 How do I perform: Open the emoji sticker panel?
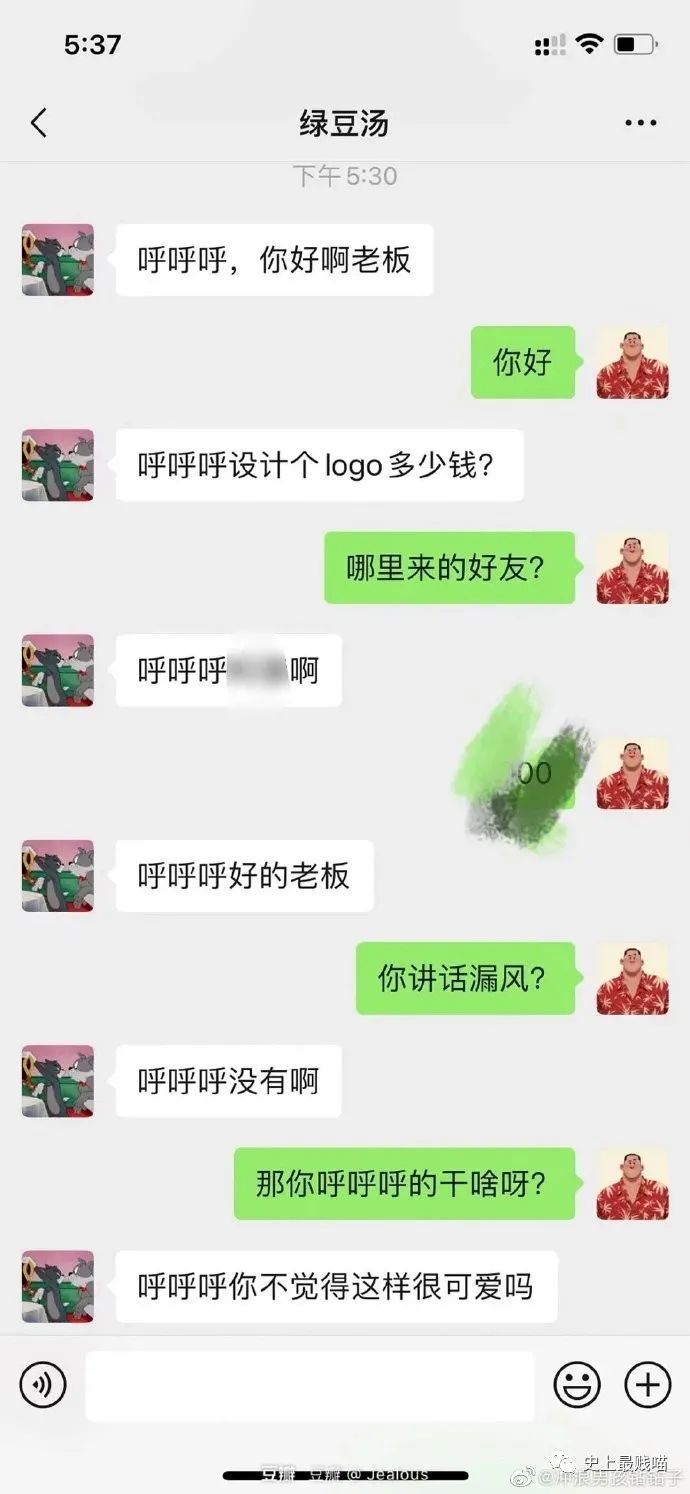click(577, 1385)
